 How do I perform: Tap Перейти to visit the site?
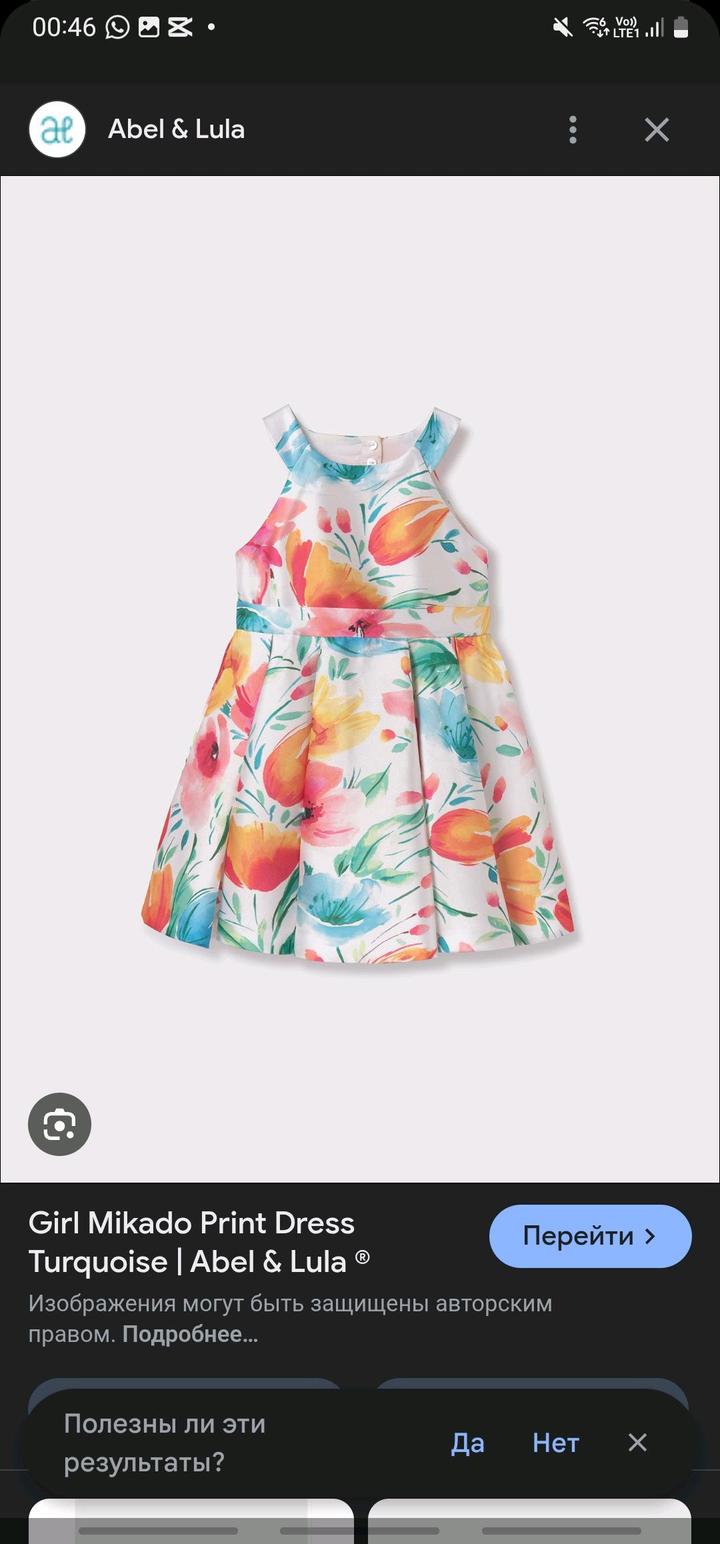pos(590,1236)
